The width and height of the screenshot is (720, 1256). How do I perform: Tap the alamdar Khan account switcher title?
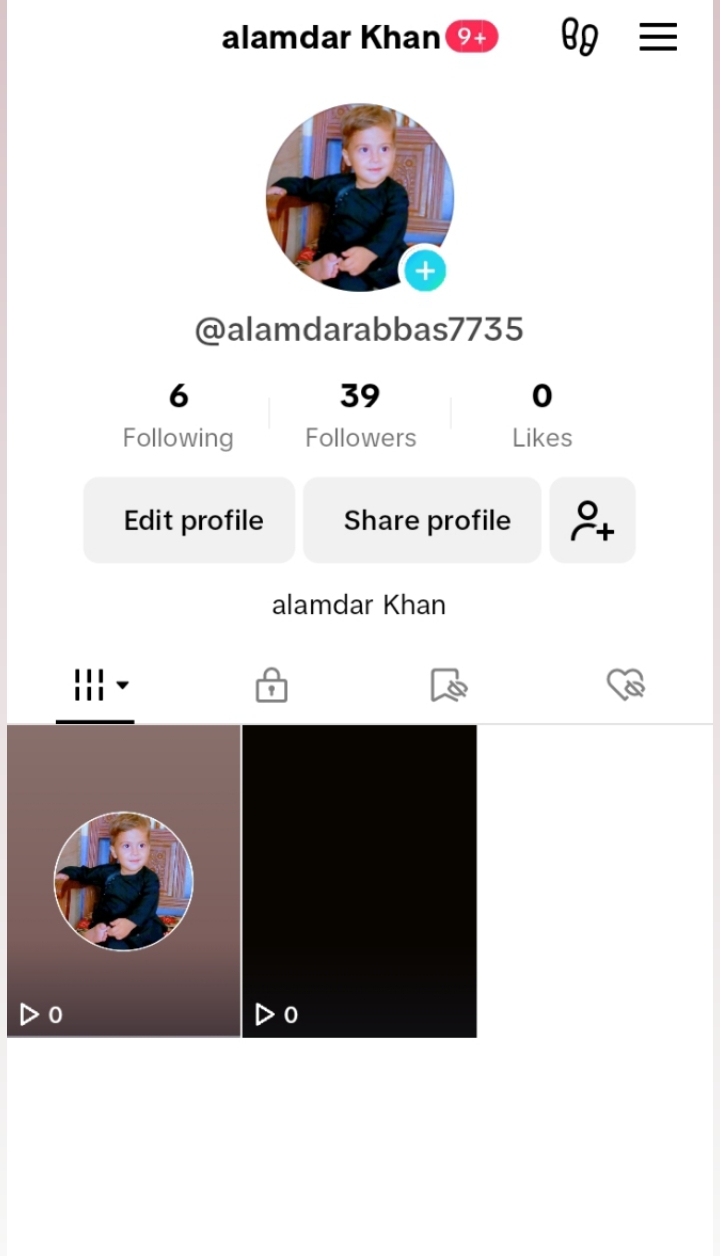(331, 38)
